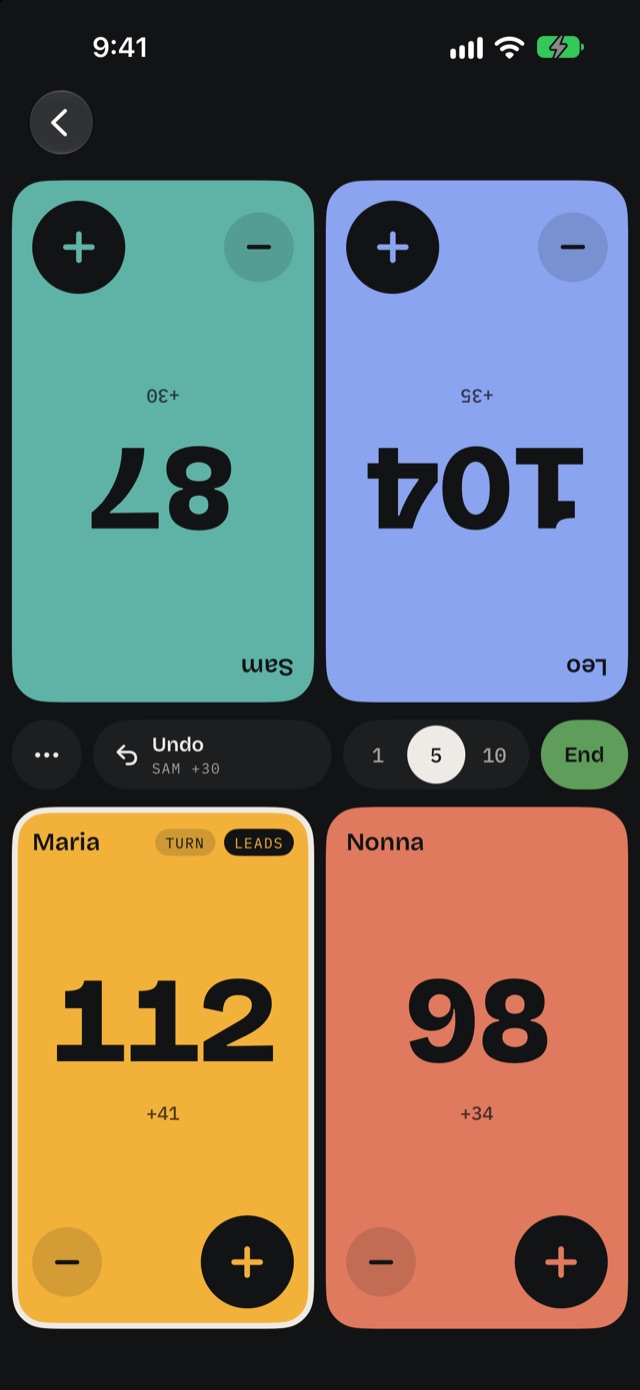Viewport: 640px width, 1390px height.
Task: Go back with the arrow button
Action: pos(61,123)
